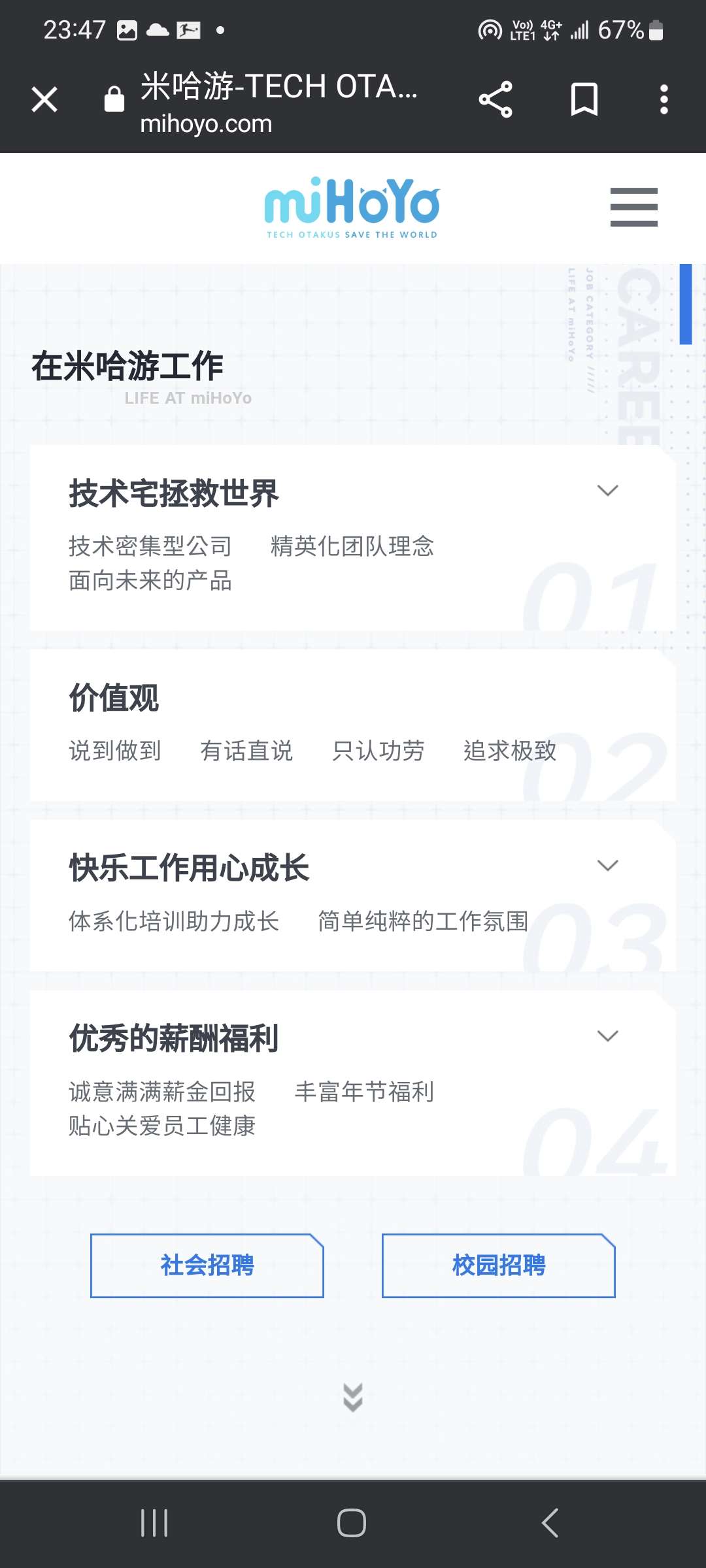Close the browser tab
This screenshot has height=1568, width=706.
pyautogui.click(x=44, y=100)
